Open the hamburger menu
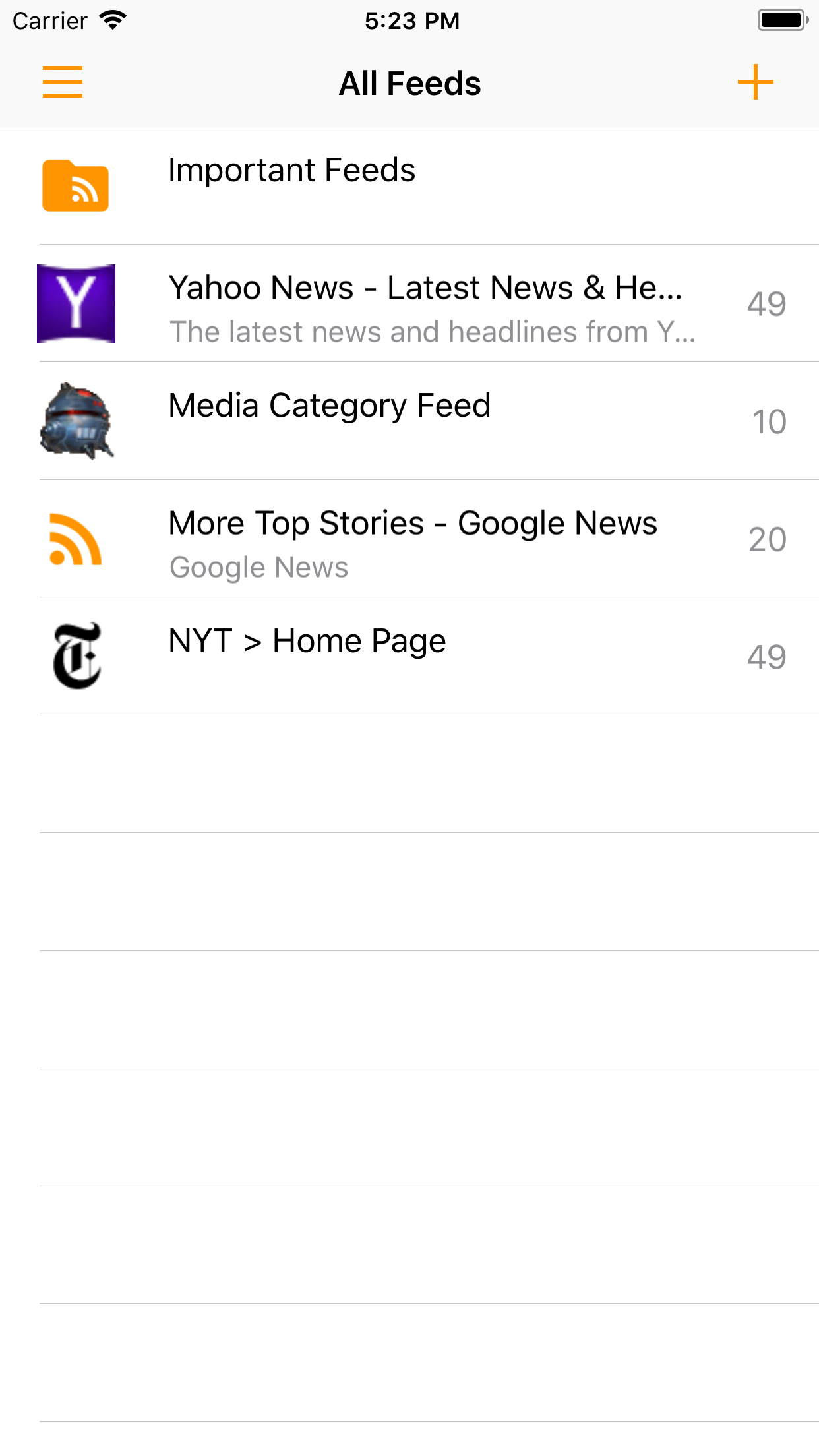 (63, 82)
